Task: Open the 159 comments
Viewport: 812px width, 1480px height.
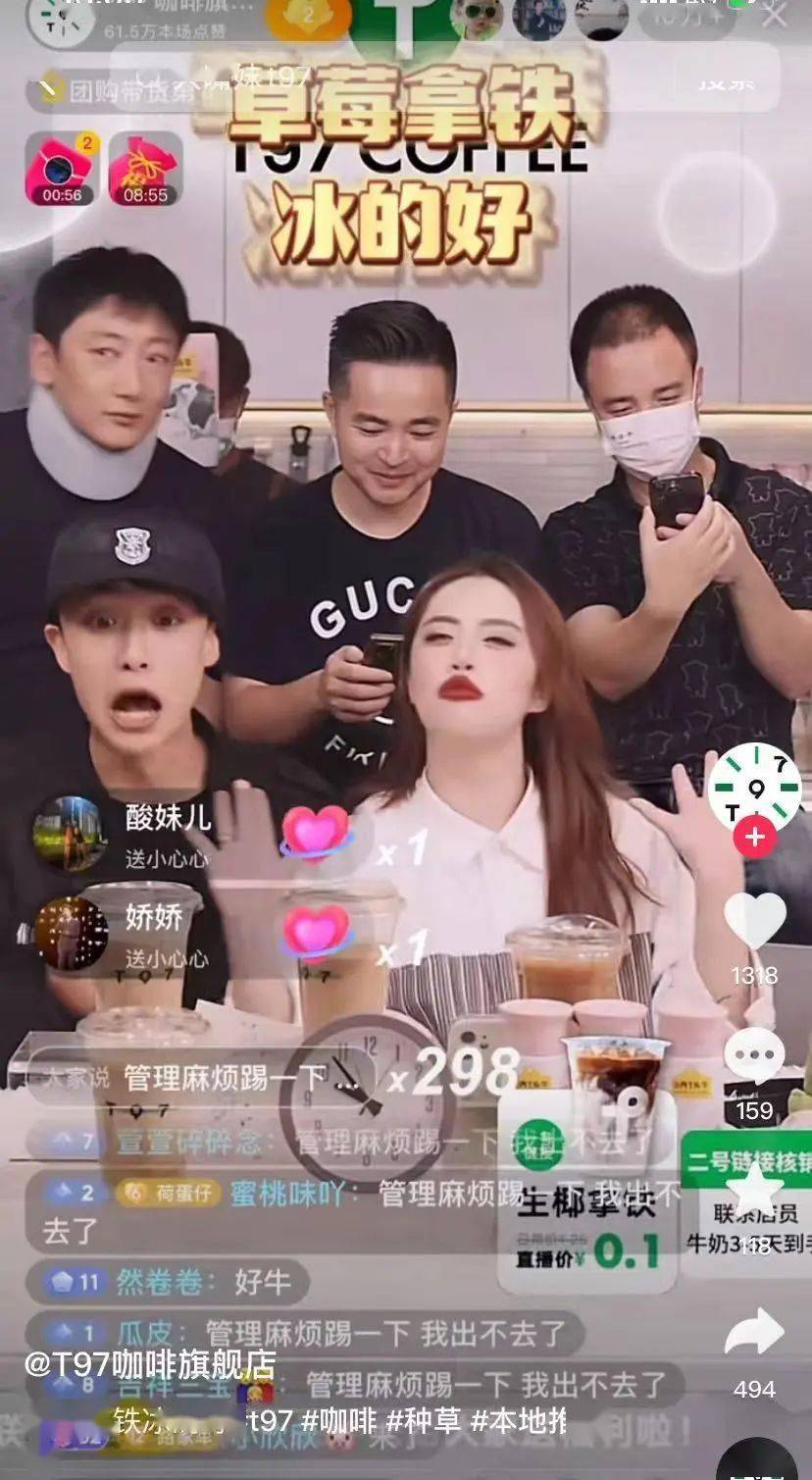Action: 754,1057
